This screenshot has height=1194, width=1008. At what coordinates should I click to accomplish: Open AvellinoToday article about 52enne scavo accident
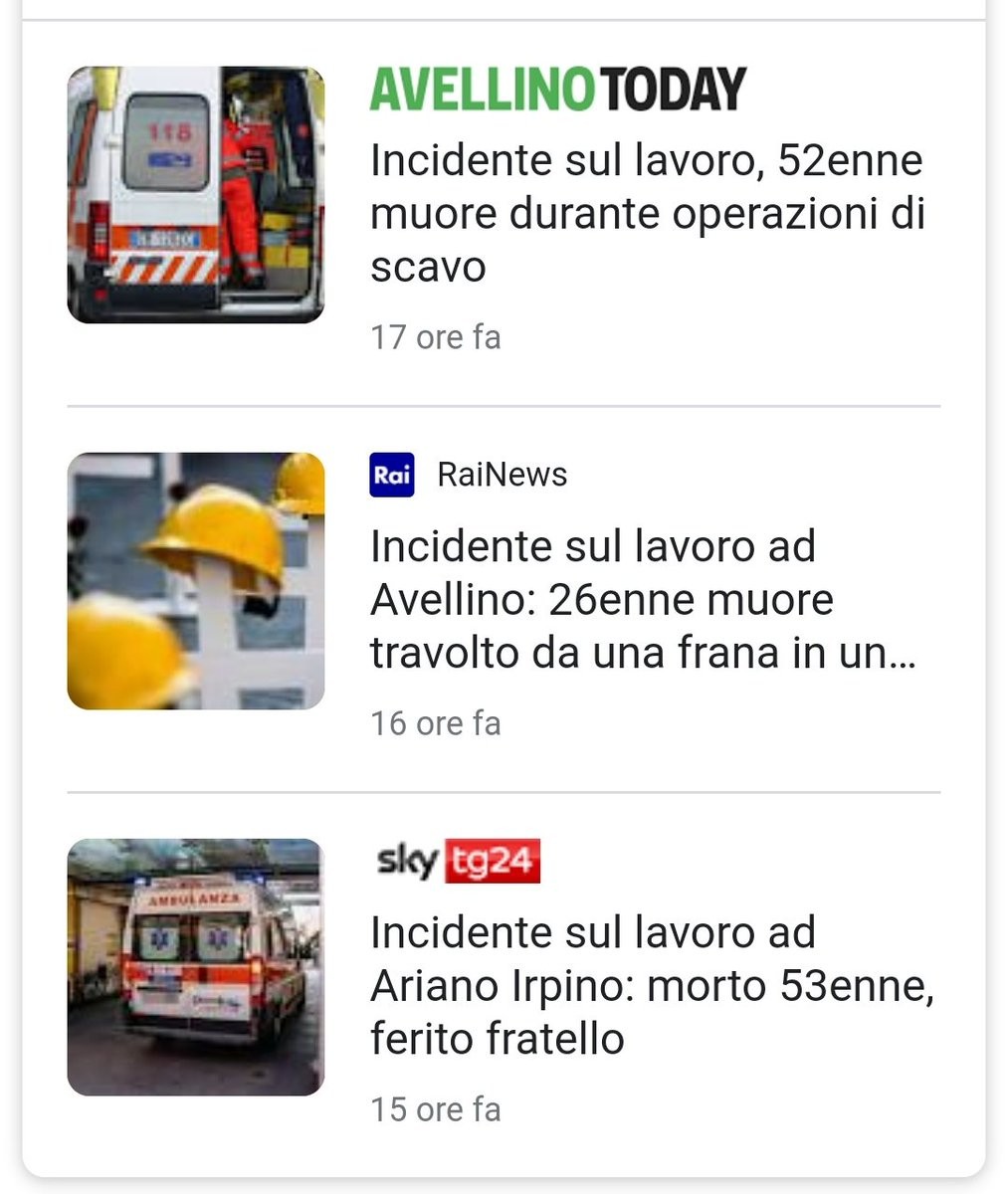[x=647, y=214]
